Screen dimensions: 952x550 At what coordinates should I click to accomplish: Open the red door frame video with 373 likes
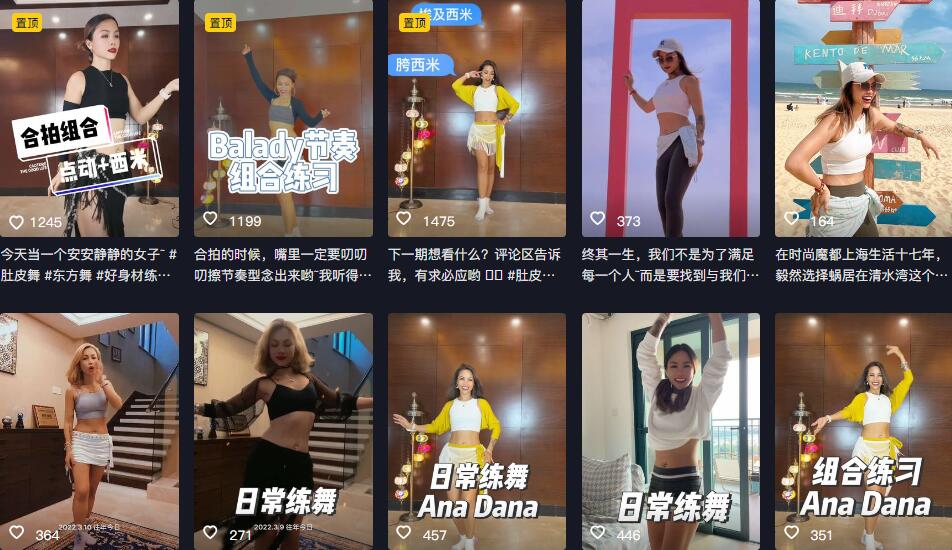(671, 118)
